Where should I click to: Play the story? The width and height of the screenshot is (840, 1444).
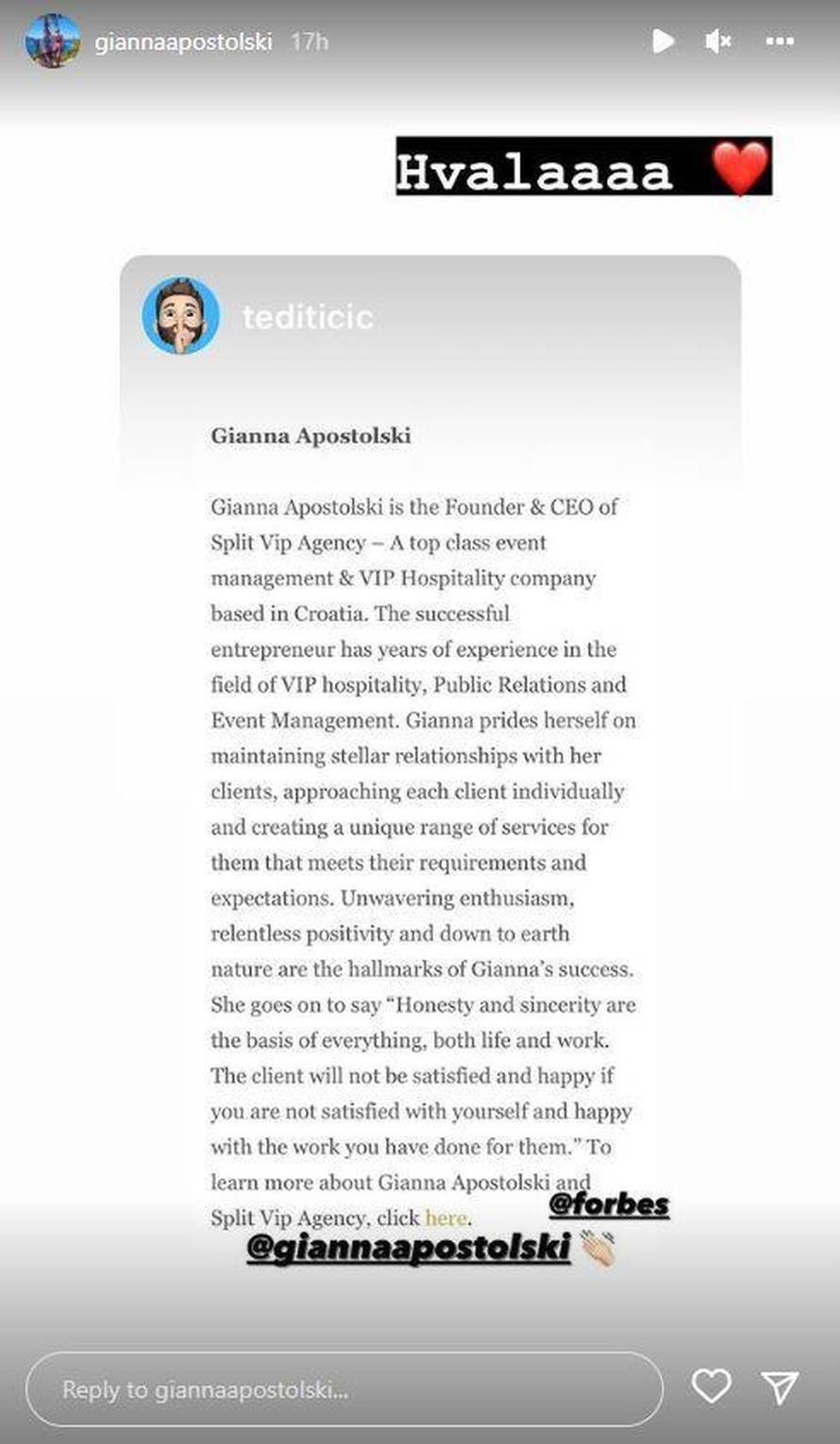663,41
